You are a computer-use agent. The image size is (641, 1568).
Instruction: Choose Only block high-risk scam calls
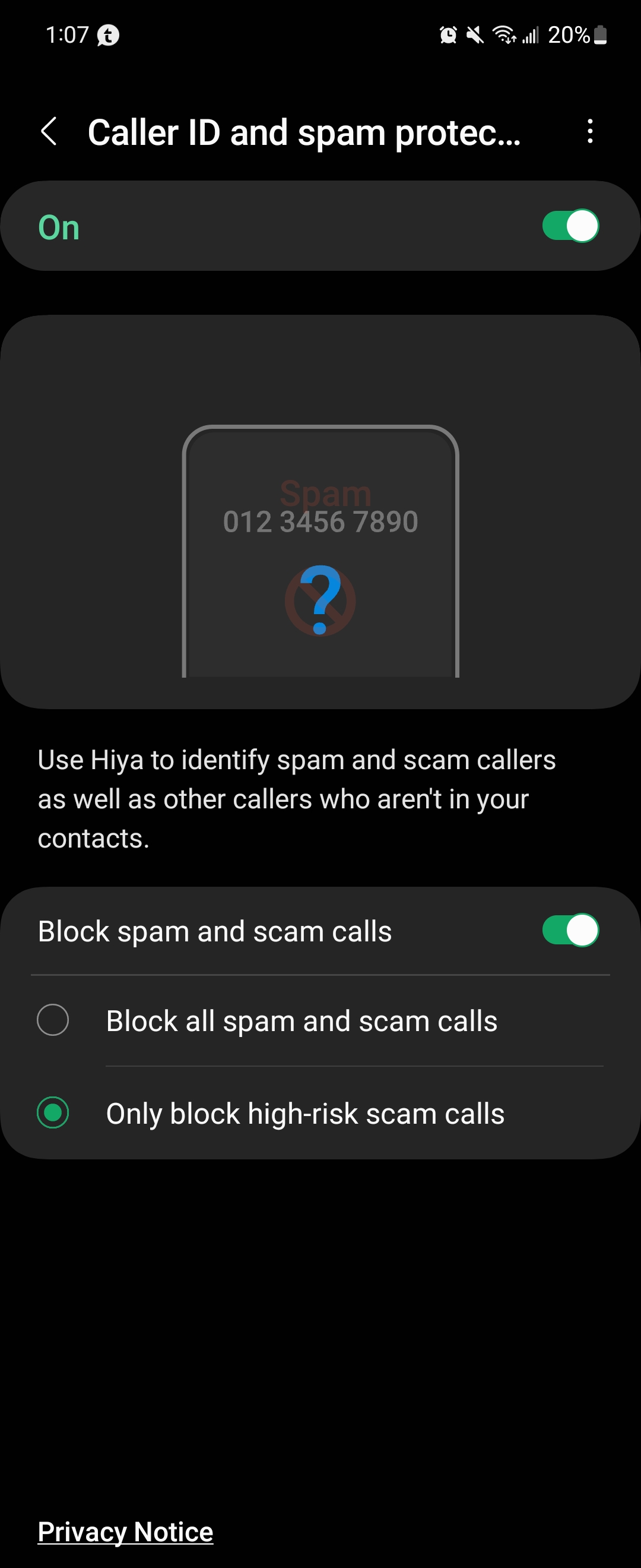point(53,1112)
